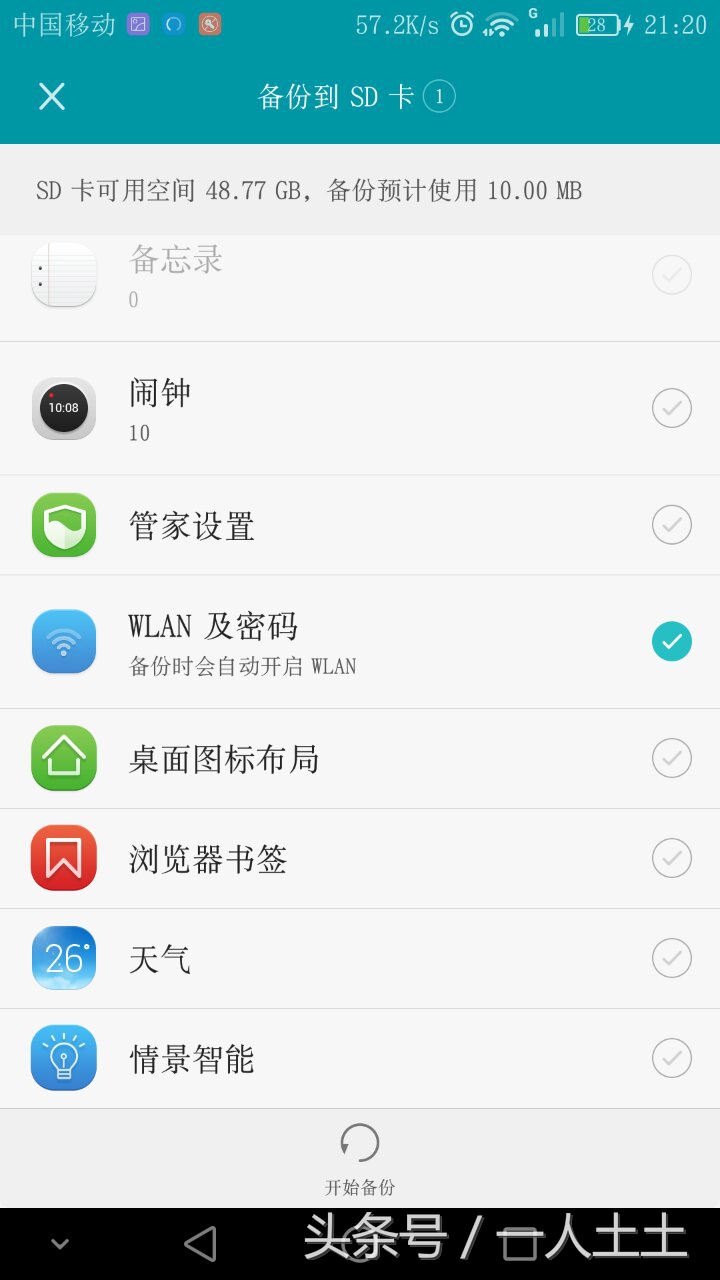Toggle the 闹钟 backup checkbox
720x1280 pixels.
coord(671,408)
